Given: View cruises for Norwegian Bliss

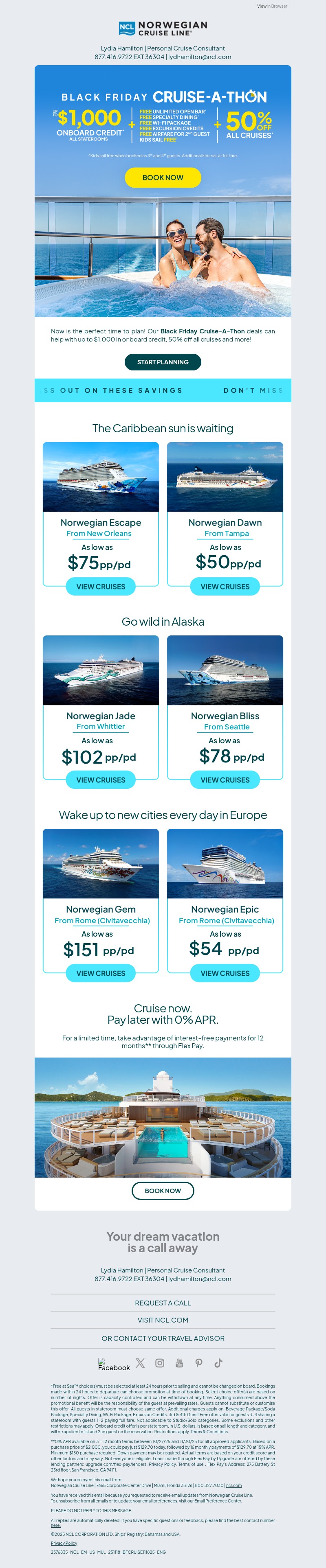Looking at the screenshot, I should (225, 780).
